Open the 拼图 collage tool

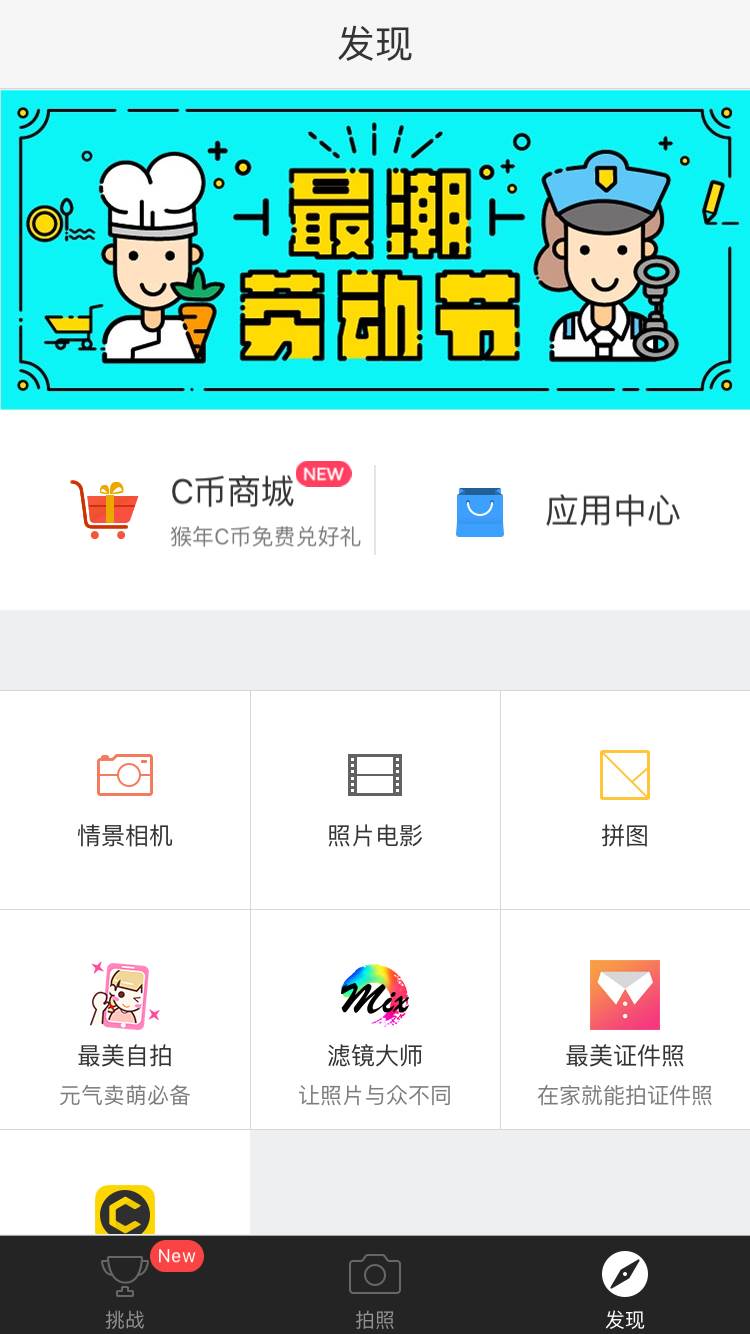pos(625,800)
